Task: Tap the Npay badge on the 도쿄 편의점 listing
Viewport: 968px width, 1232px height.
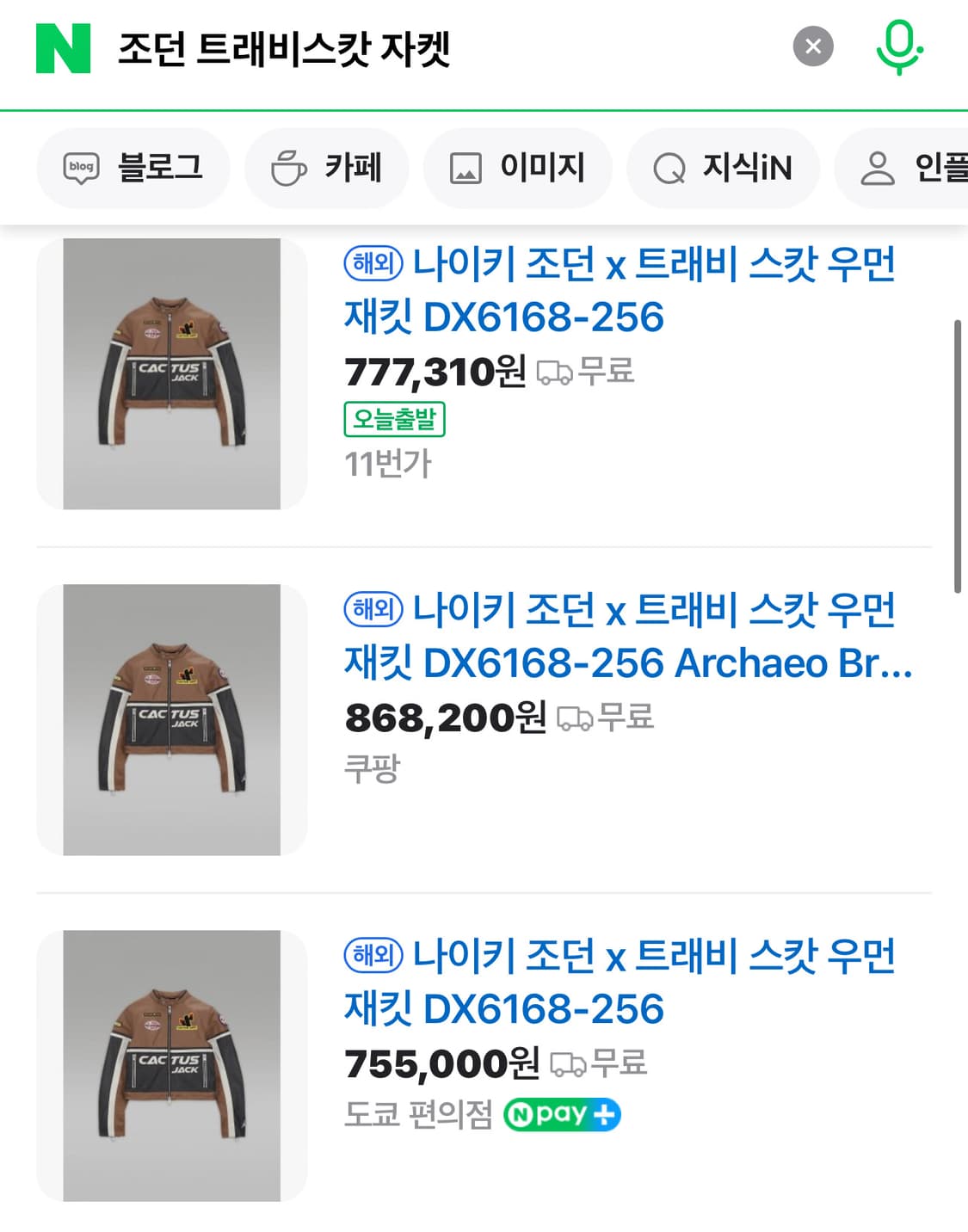Action: point(562,1114)
